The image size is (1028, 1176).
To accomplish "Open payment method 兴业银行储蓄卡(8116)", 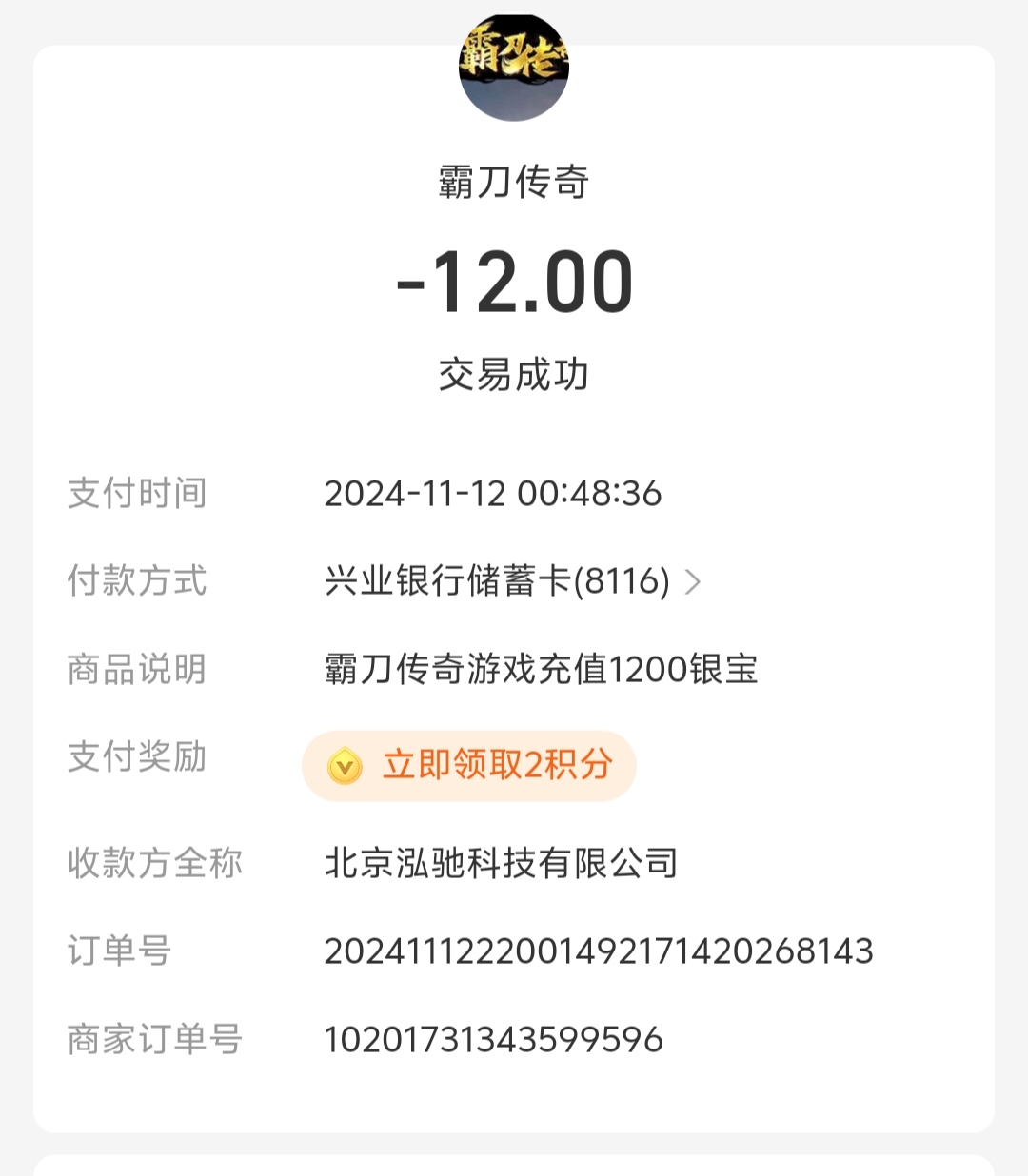I will tap(512, 580).
